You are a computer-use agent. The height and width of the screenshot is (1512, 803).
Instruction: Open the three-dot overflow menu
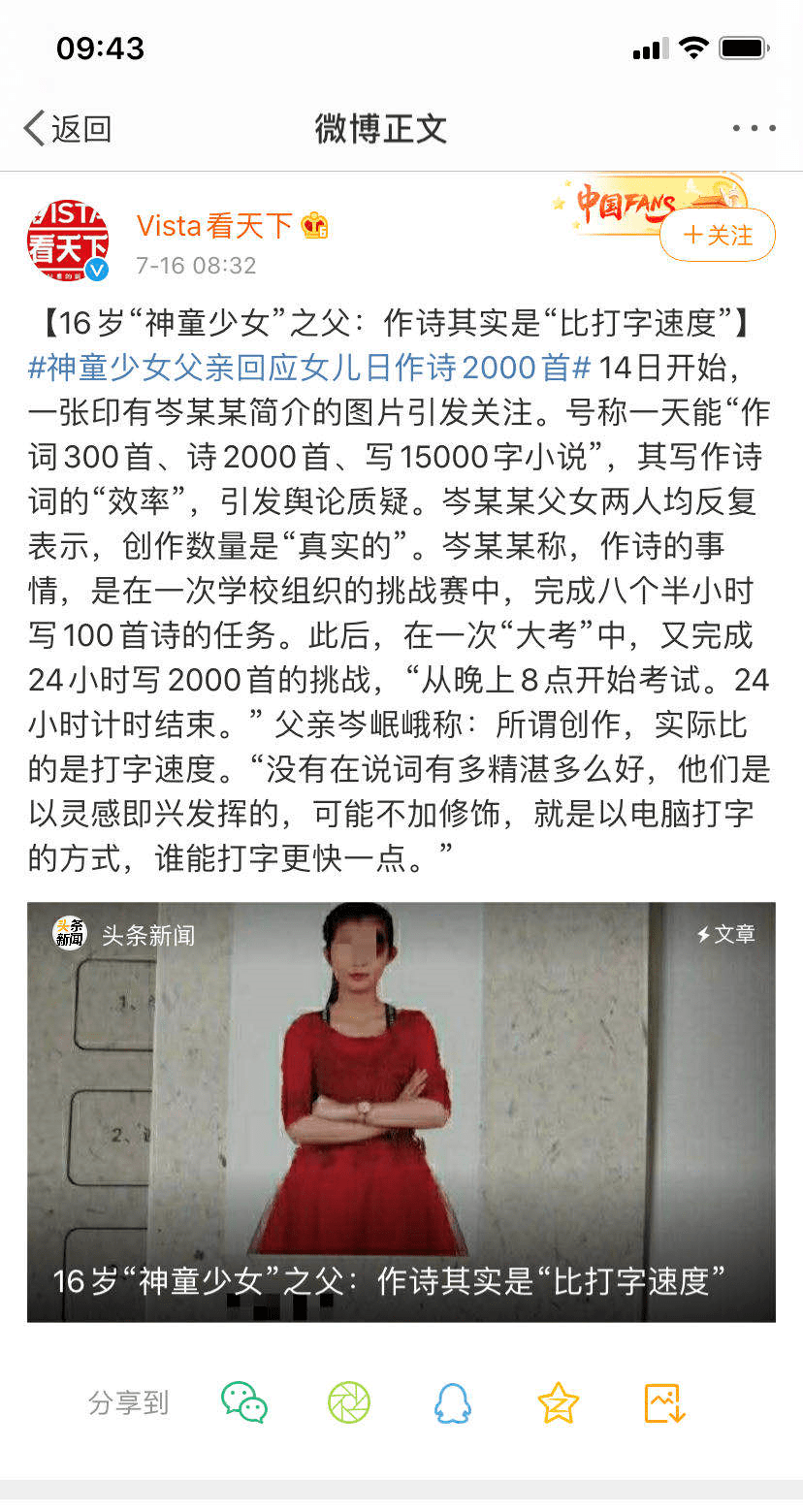[x=754, y=128]
